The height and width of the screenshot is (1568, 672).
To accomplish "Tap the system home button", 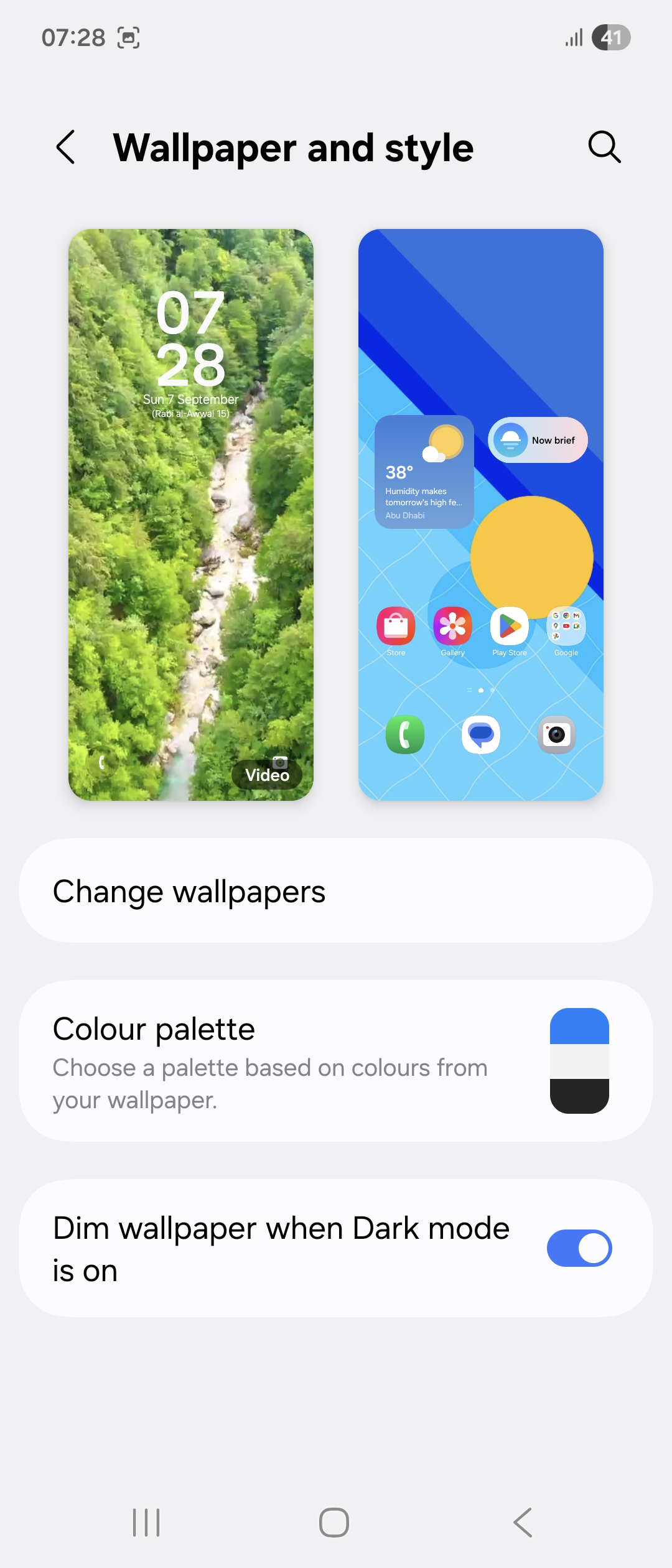I will 334,1523.
